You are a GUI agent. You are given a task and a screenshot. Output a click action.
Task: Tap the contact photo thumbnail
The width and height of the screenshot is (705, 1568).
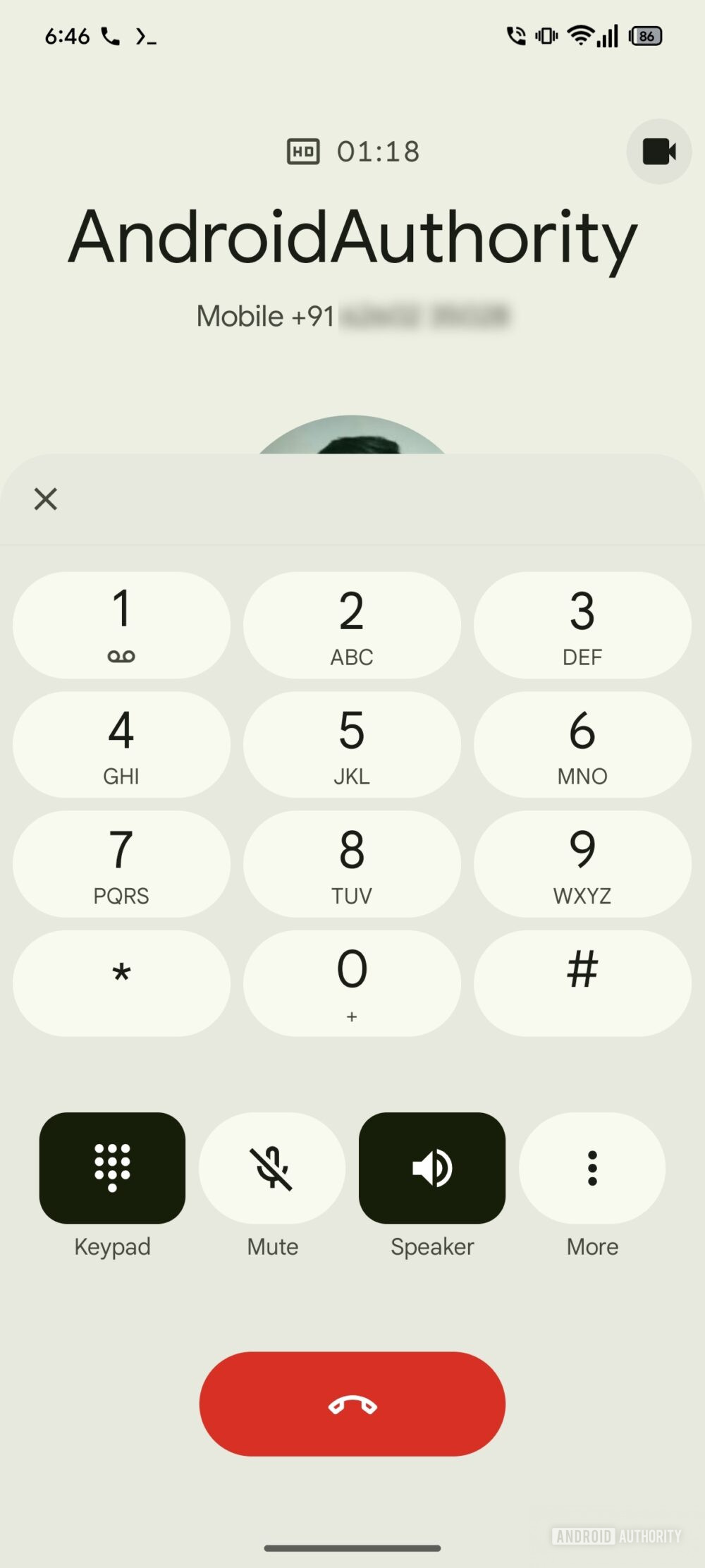click(x=352, y=444)
